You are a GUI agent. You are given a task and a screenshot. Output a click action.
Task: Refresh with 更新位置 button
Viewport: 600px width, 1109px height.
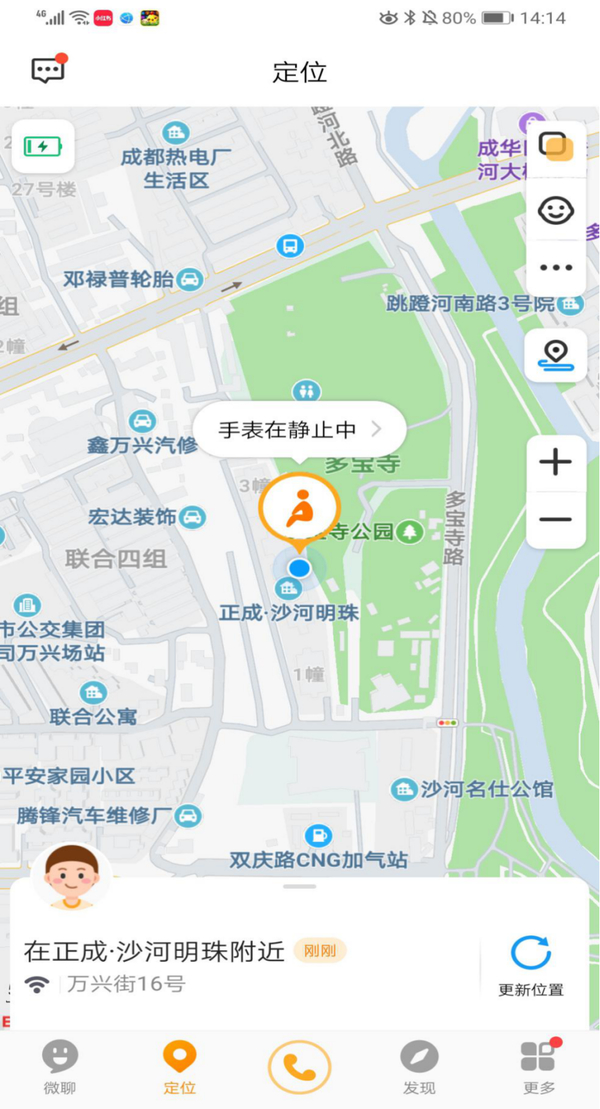(531, 965)
